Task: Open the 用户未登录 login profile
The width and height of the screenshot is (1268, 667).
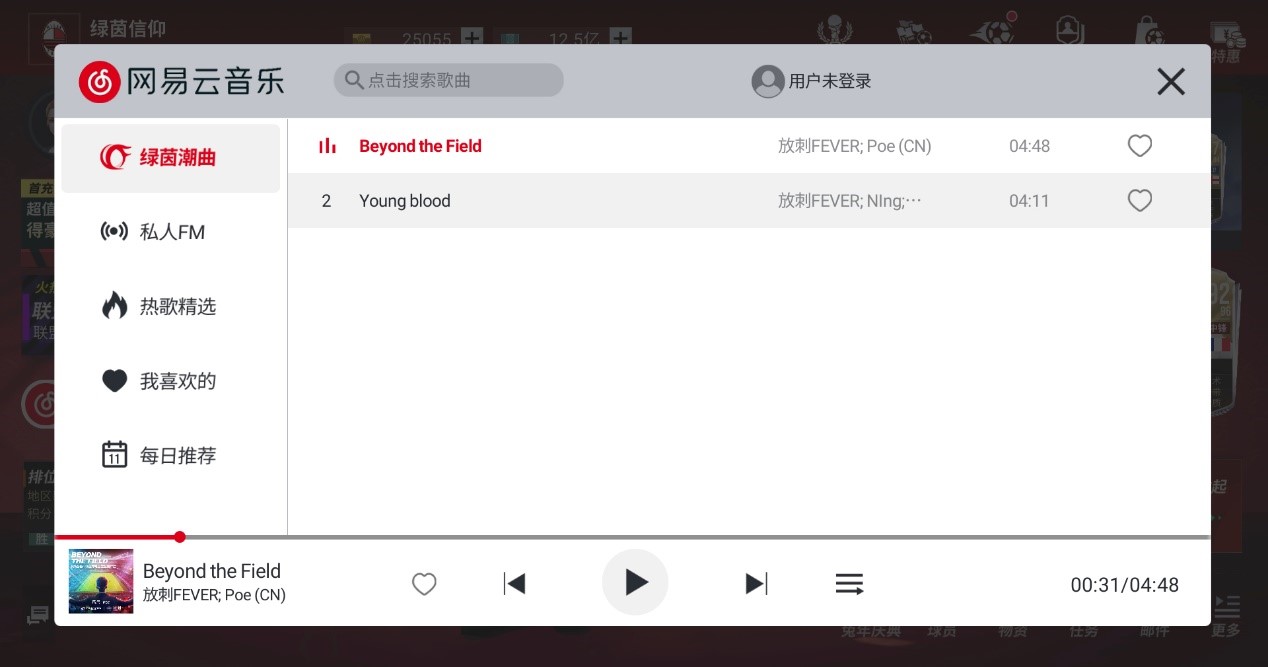Action: point(811,82)
